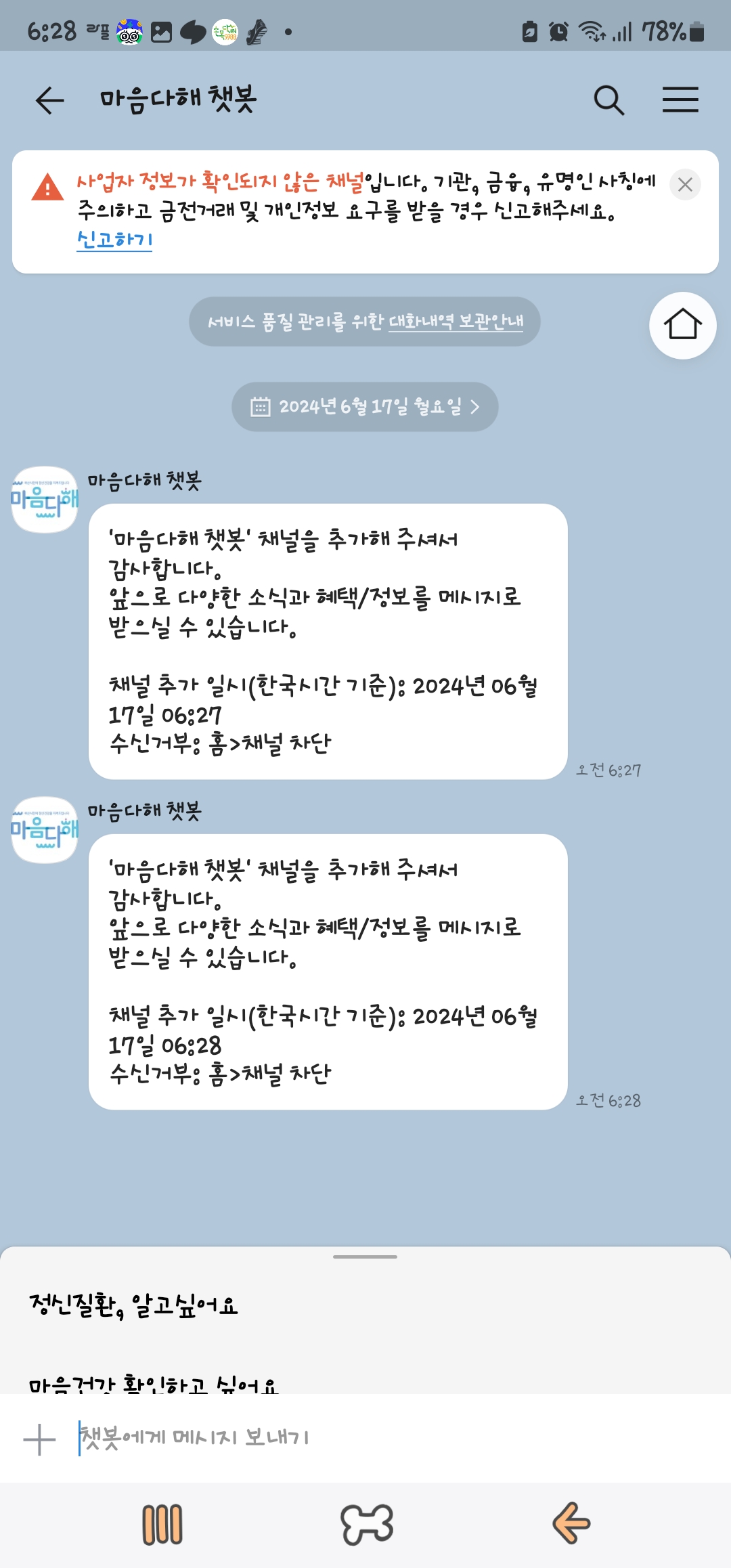Open the hamburger menu

tap(680, 100)
